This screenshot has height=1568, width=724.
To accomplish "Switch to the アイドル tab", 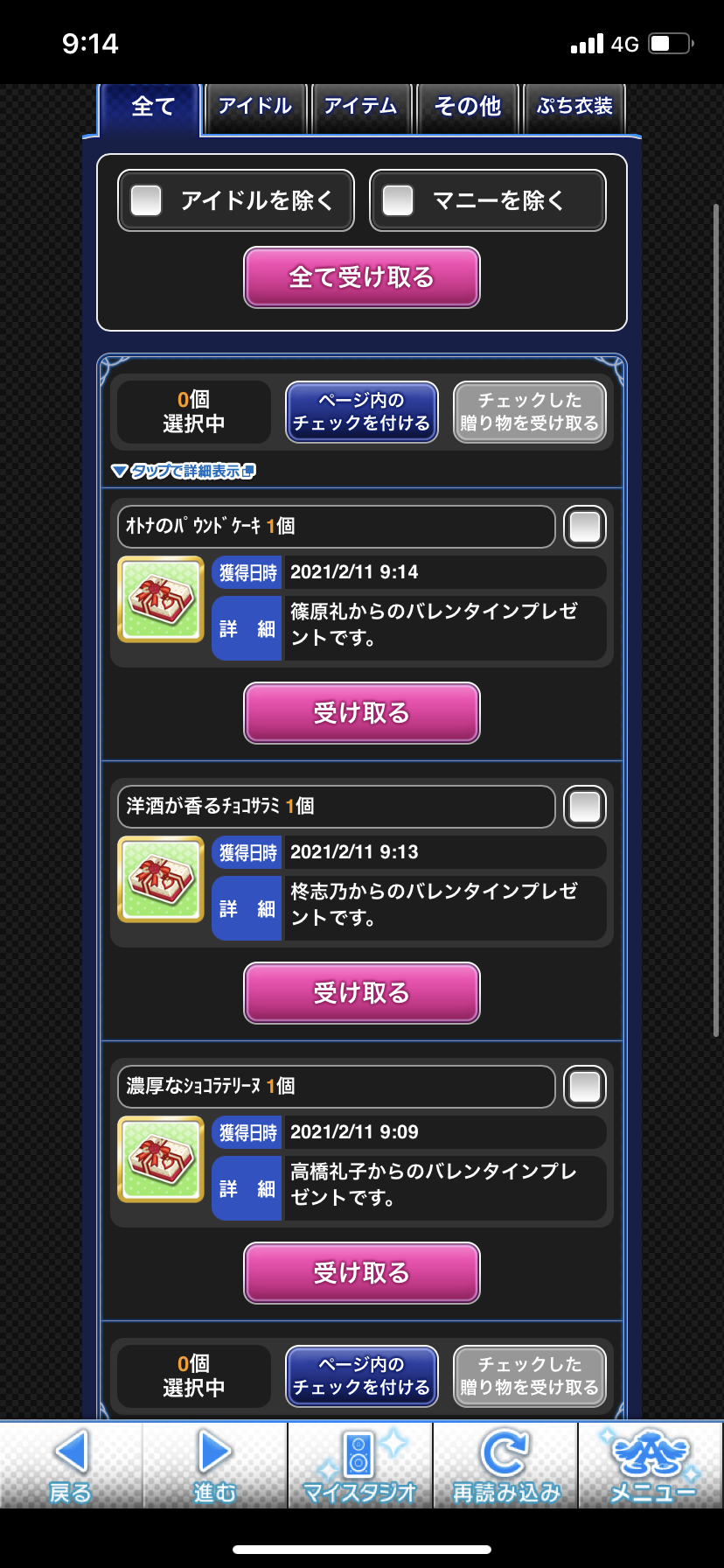I will point(254,108).
